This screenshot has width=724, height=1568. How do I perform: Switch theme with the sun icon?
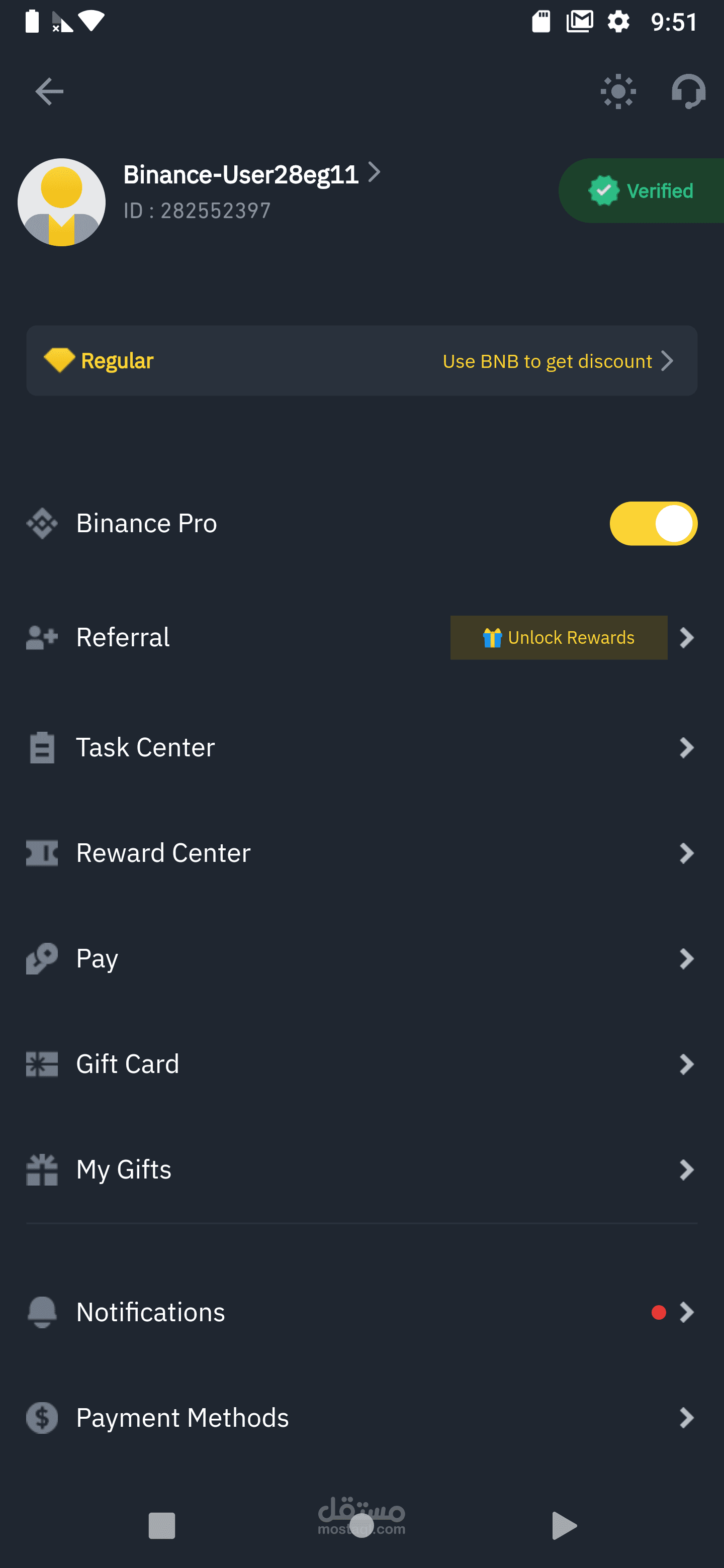click(x=617, y=92)
